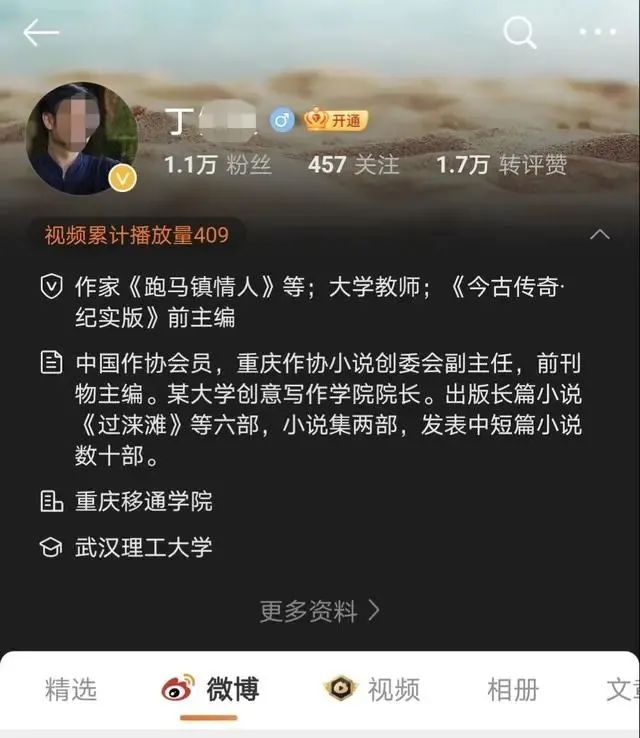
Task: Open the profile avatar picture
Action: click(x=81, y=138)
